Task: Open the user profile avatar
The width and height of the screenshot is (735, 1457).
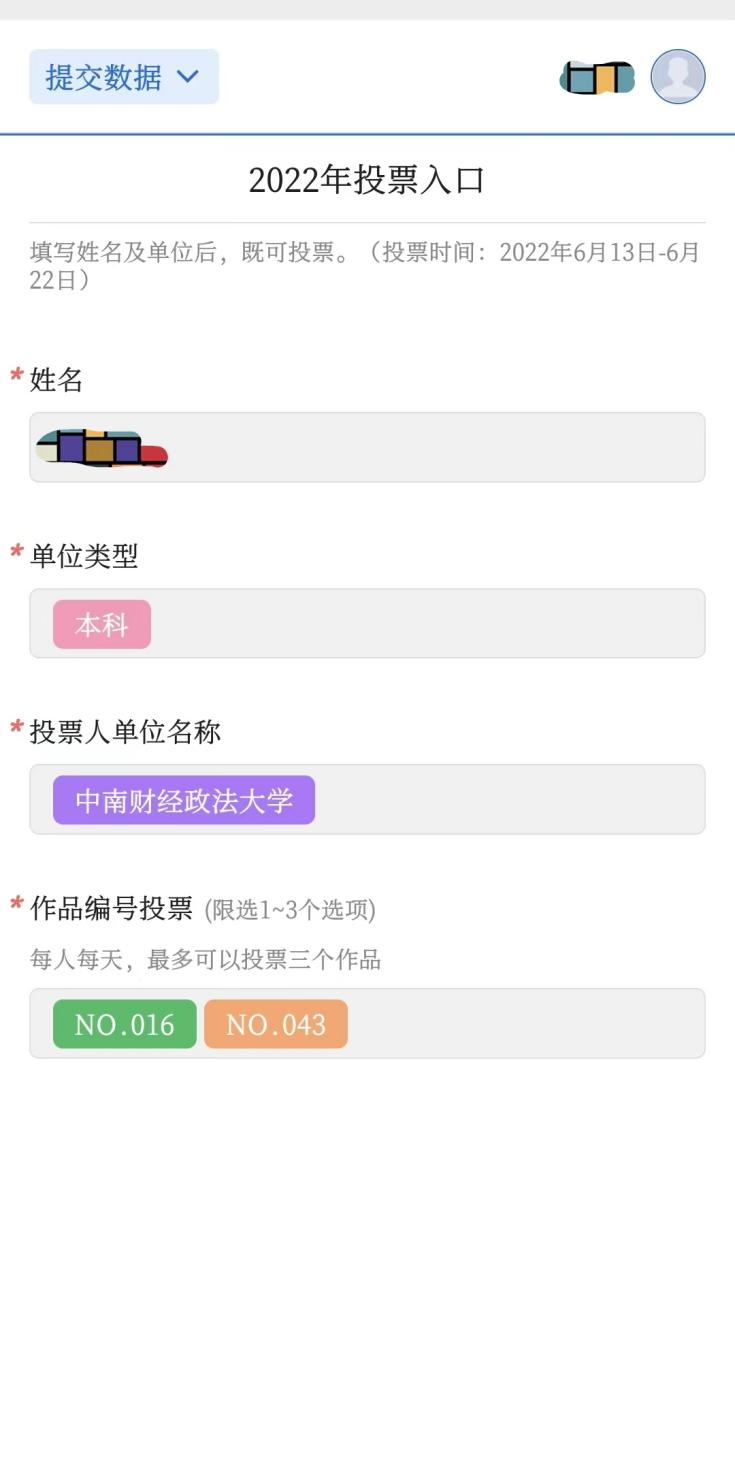Action: coord(678,77)
